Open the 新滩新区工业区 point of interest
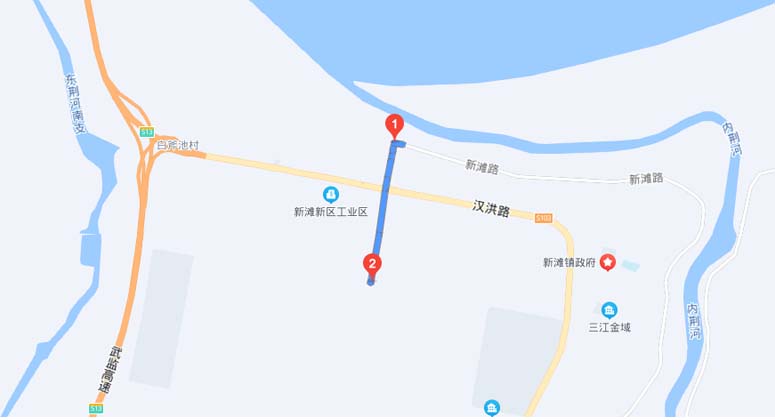775x420 pixels. point(330,194)
